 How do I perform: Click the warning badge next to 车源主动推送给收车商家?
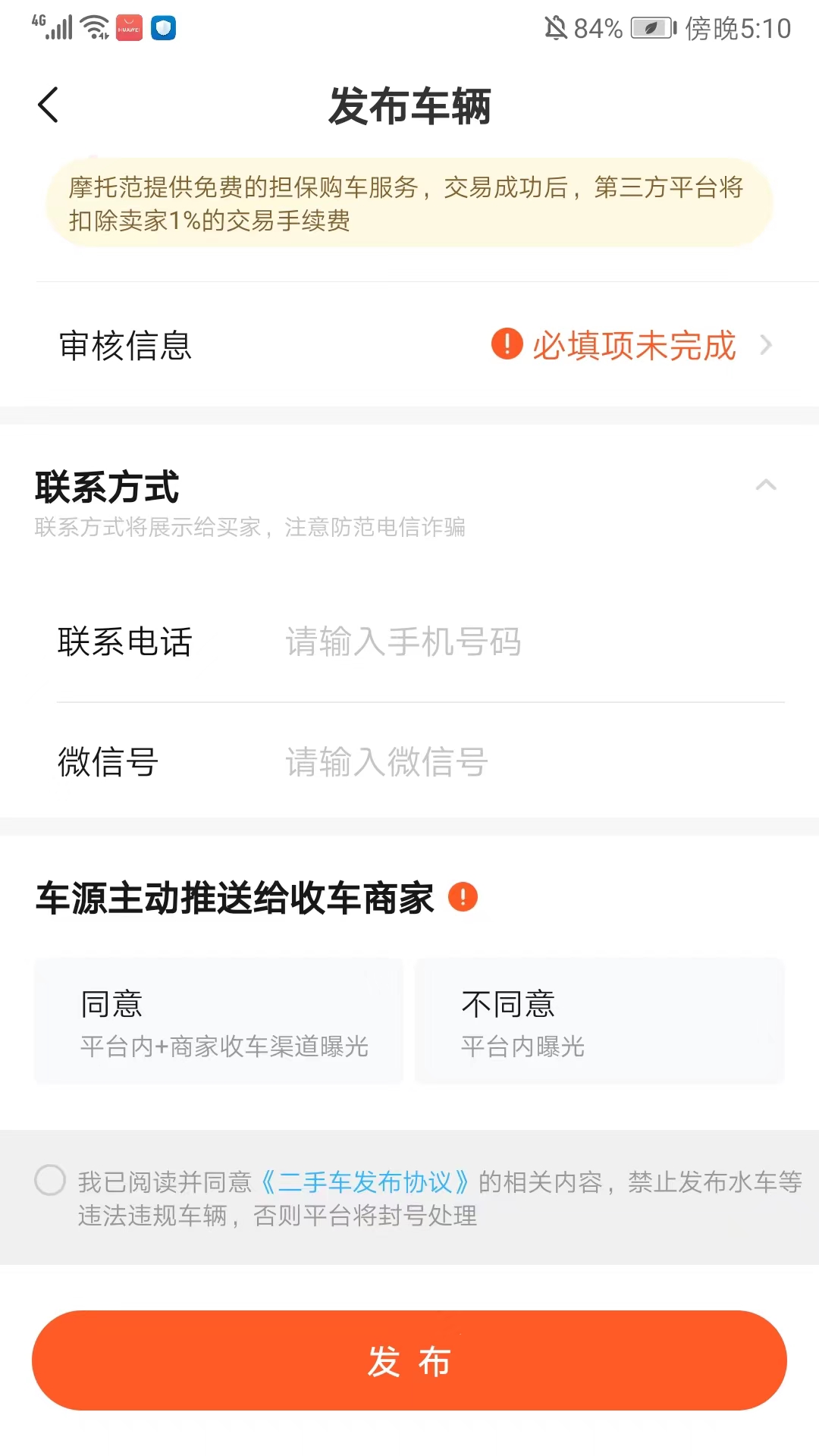463,896
